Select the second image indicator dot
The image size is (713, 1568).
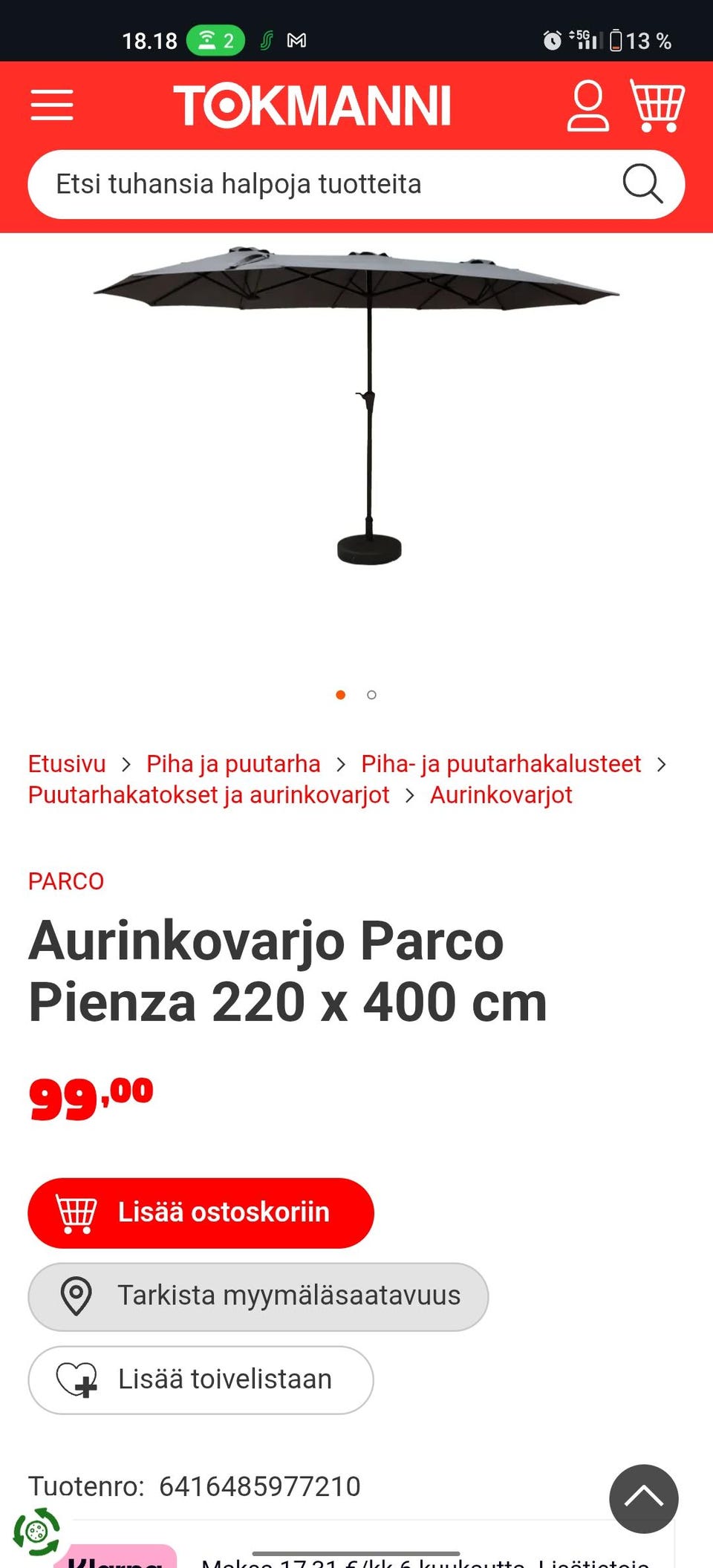pos(371,695)
